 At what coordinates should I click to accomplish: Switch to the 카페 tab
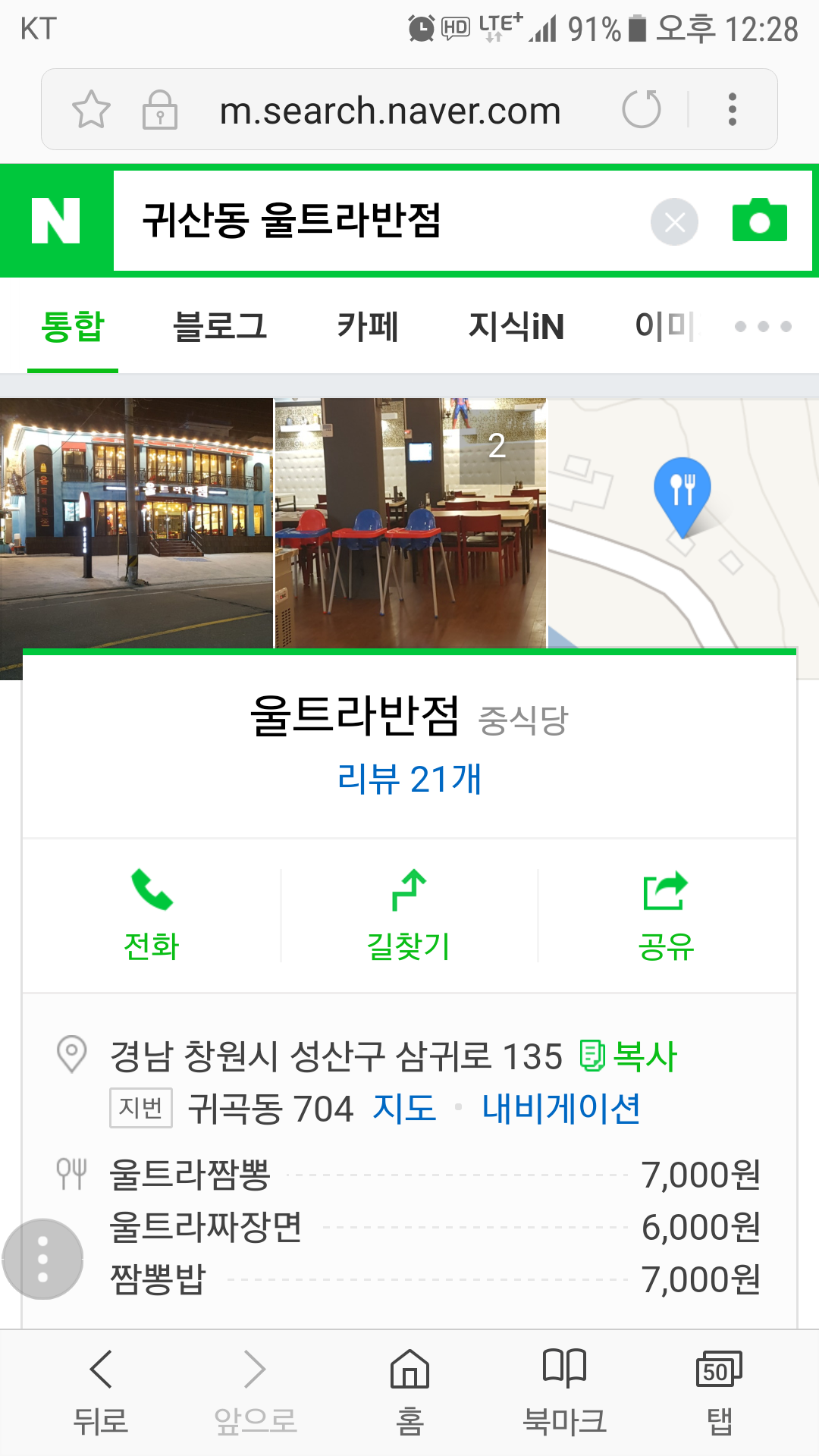pyautogui.click(x=368, y=327)
